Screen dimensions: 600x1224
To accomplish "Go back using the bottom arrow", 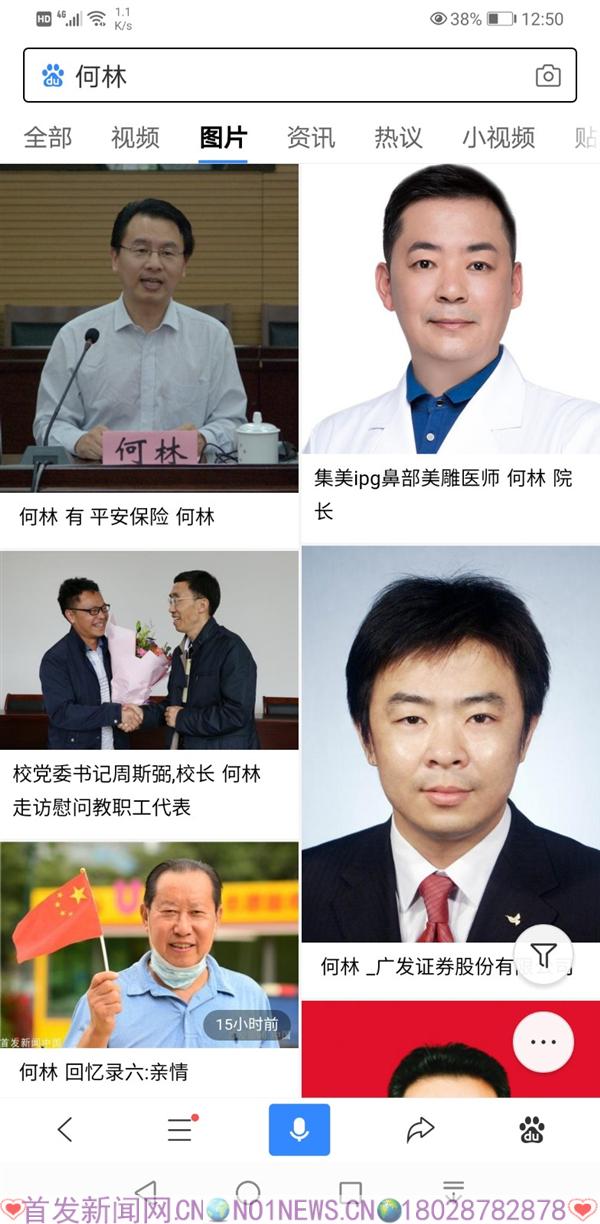I will 65,1130.
